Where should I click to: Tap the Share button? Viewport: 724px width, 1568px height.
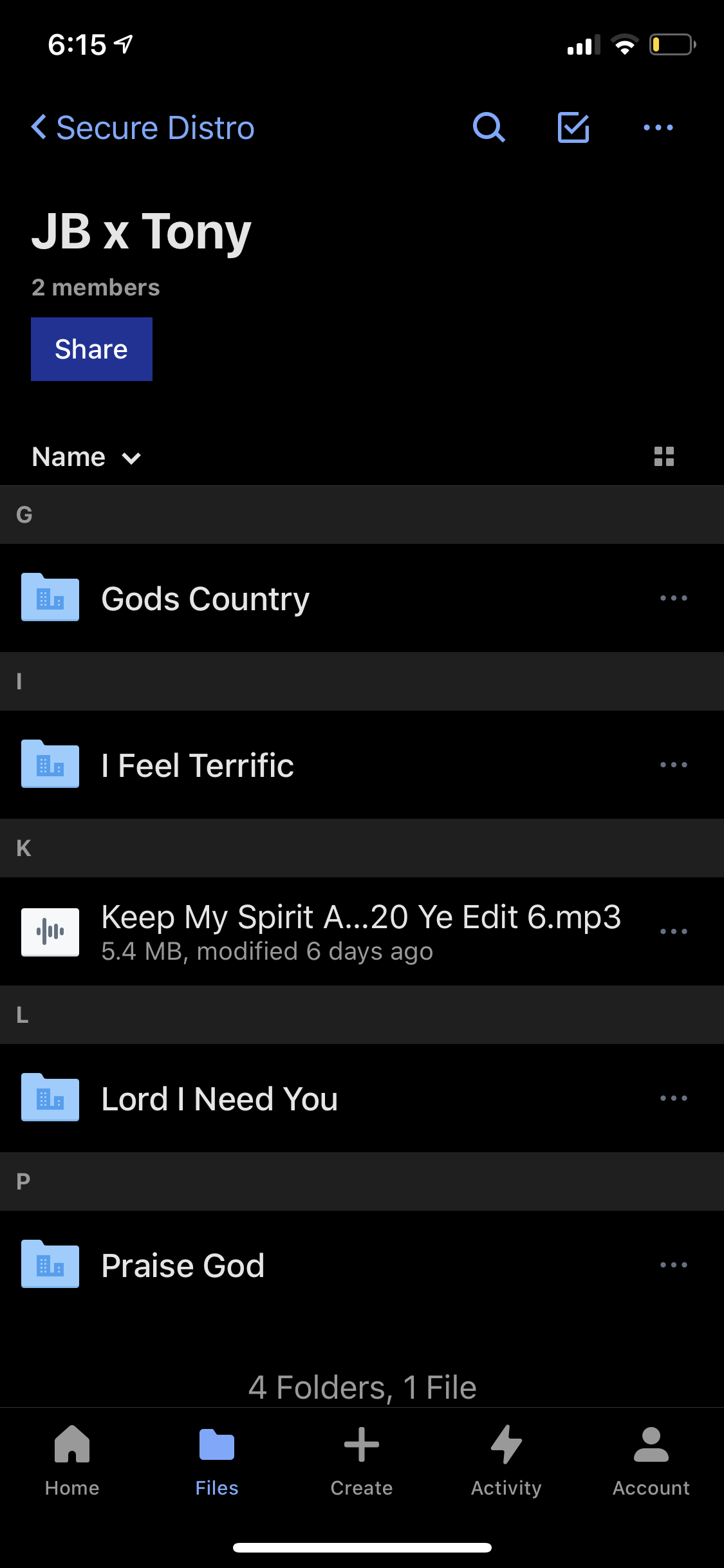(91, 349)
